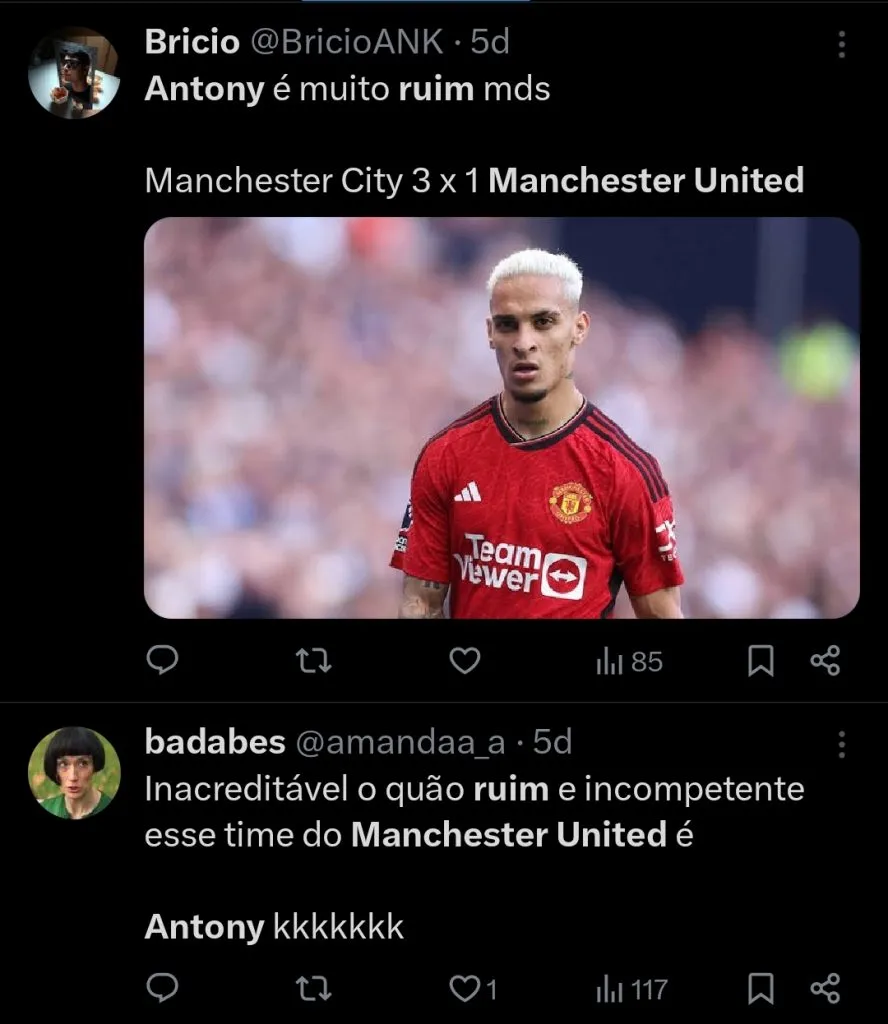Open the reply icon on Bricio's tweet
Image resolution: width=888 pixels, height=1024 pixels.
click(161, 660)
